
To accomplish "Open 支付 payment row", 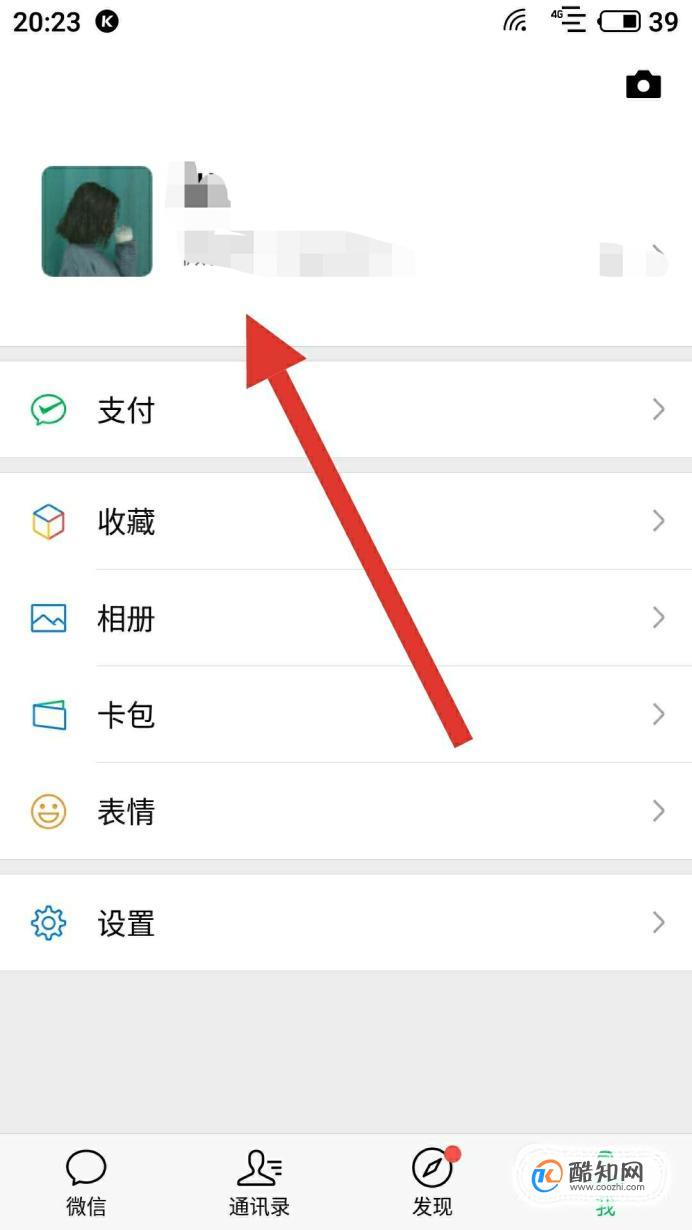I will pos(346,410).
